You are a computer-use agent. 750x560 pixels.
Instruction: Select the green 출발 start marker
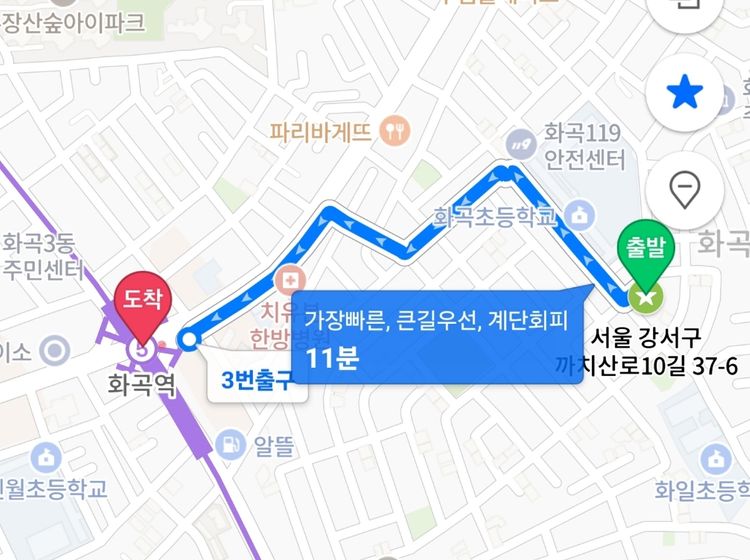tap(645, 262)
